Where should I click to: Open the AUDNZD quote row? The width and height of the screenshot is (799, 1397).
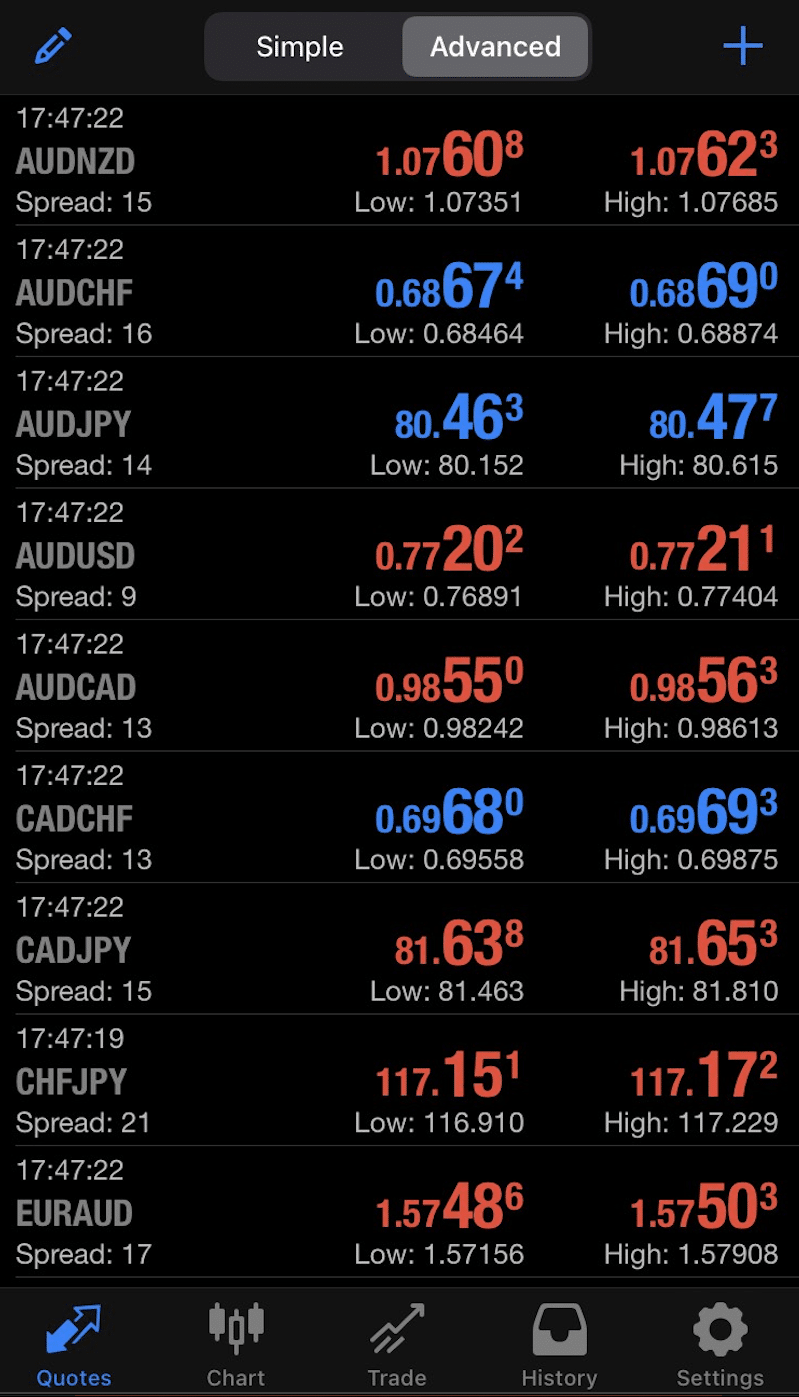coord(399,160)
